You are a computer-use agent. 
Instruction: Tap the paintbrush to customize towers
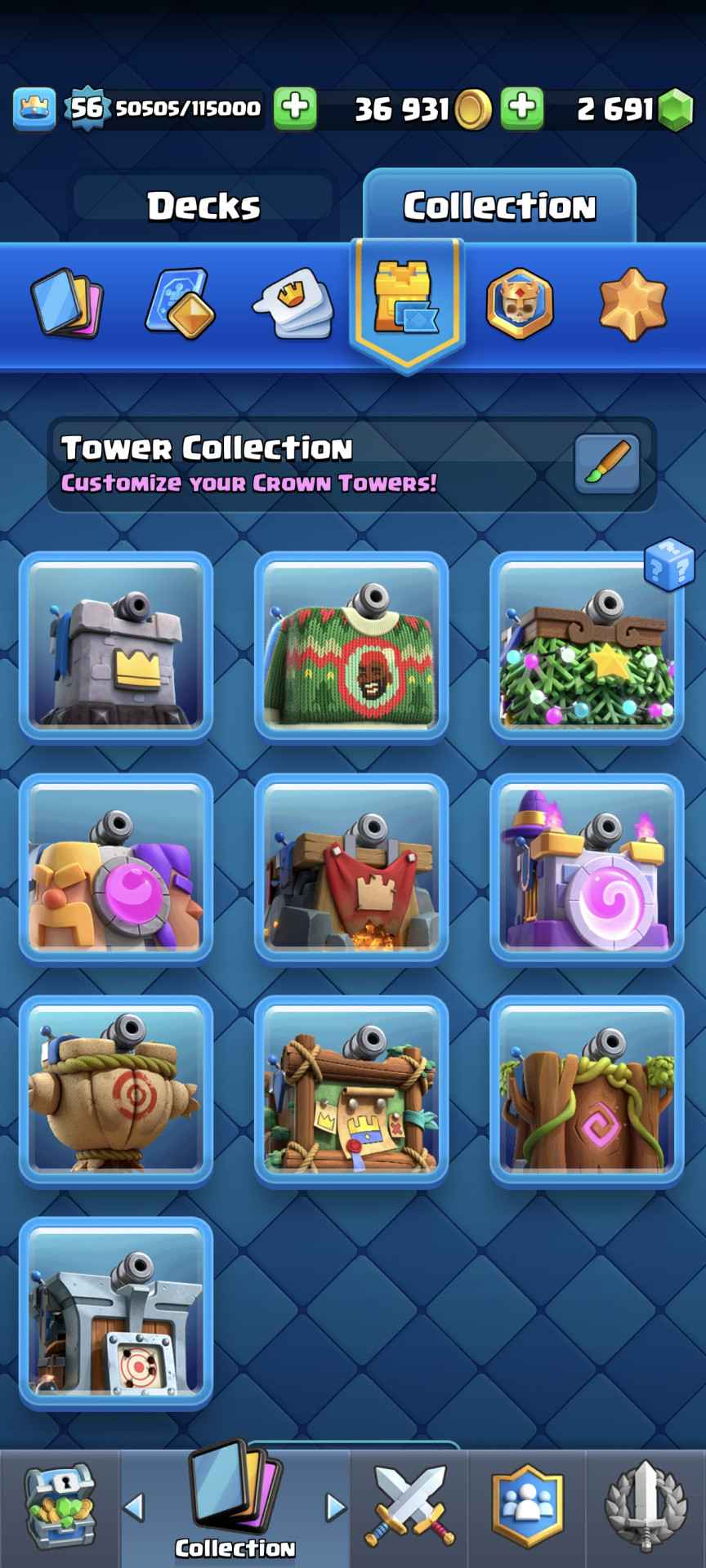(x=607, y=464)
